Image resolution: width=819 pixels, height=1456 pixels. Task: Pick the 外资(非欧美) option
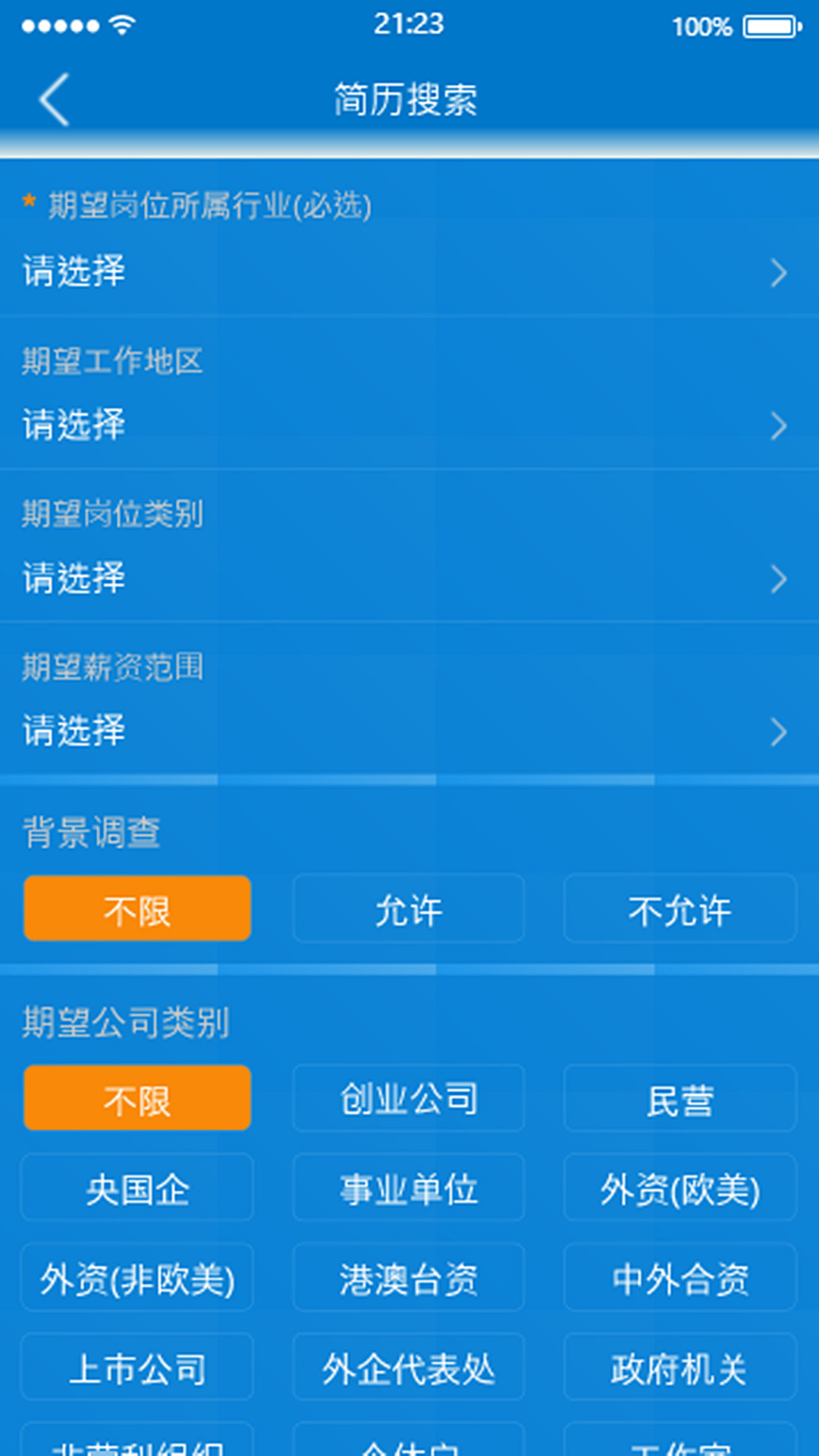137,1279
